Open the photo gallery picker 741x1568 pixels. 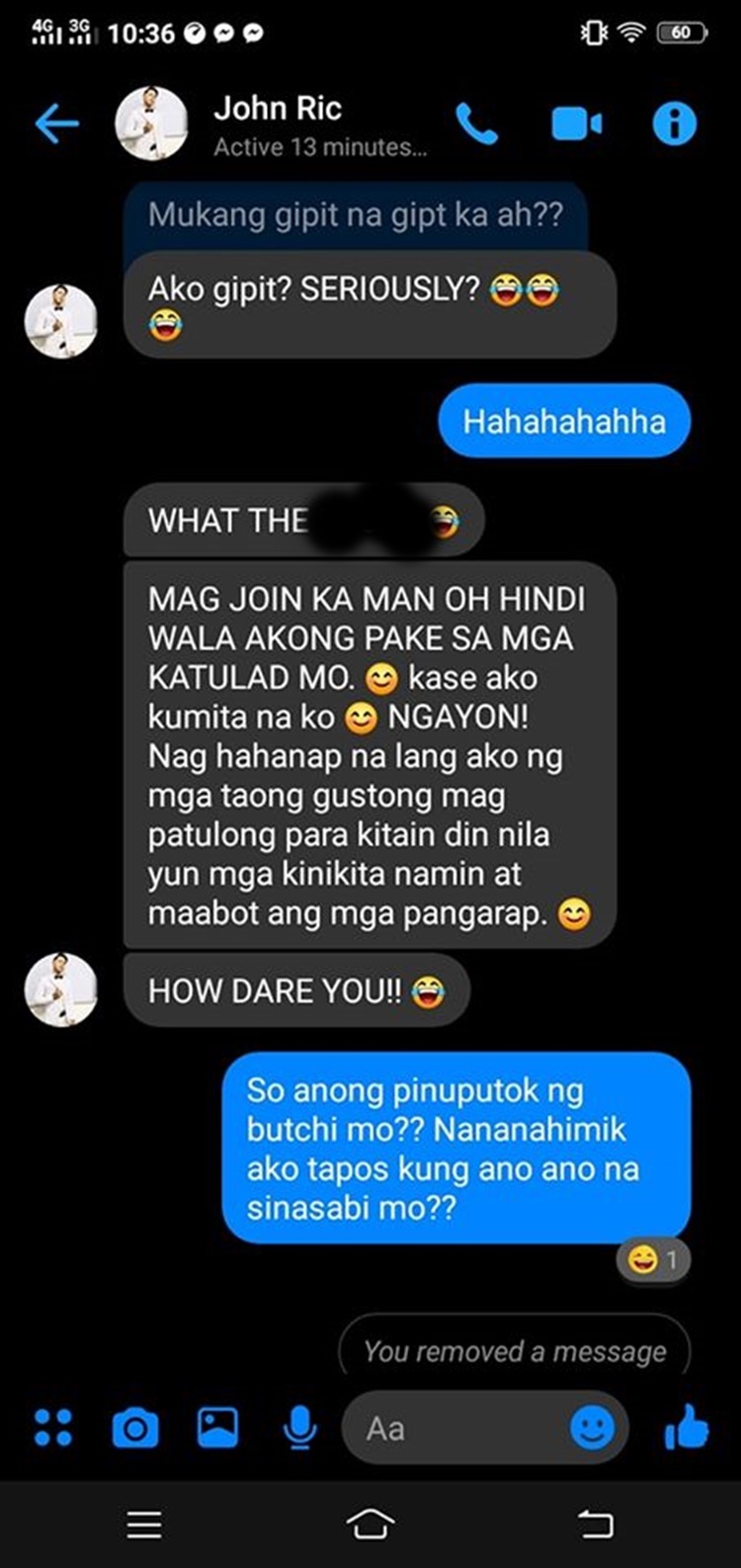tap(217, 1428)
